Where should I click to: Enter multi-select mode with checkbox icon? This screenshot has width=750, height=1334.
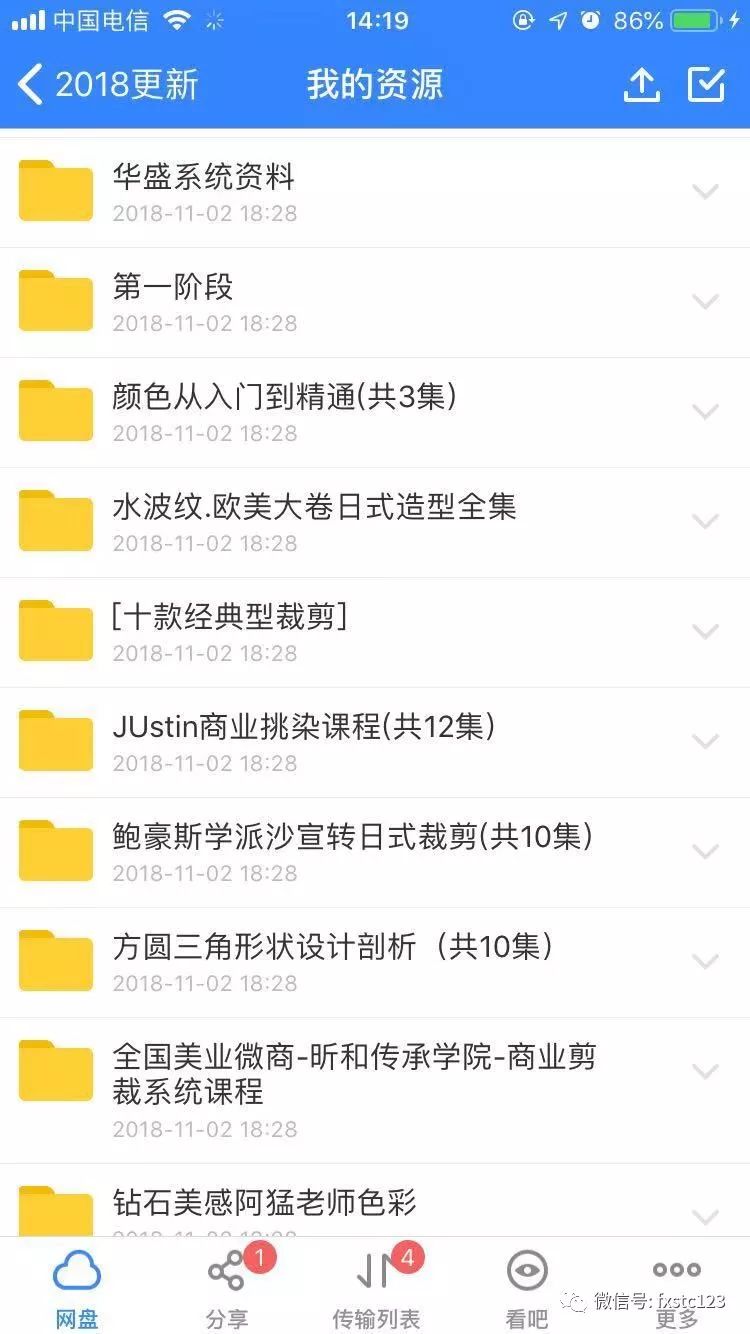click(x=706, y=85)
